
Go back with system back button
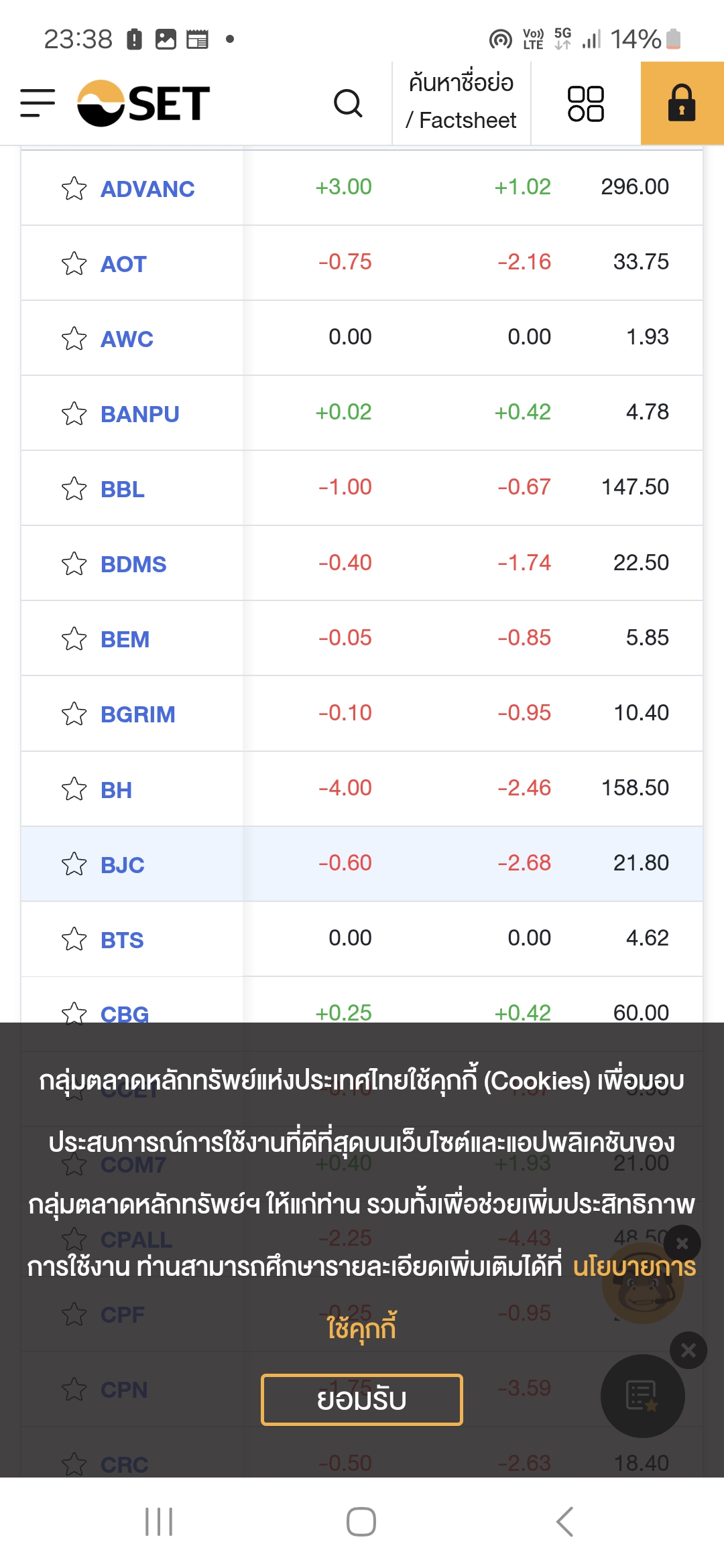(x=564, y=1521)
